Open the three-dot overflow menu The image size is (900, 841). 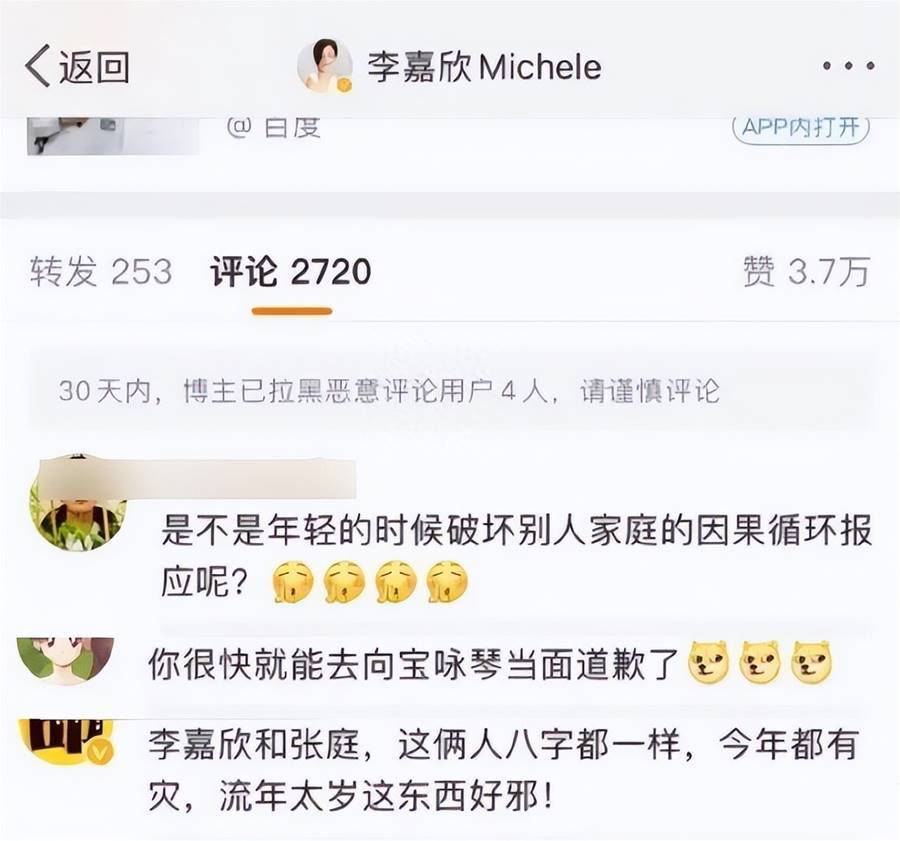click(x=848, y=66)
